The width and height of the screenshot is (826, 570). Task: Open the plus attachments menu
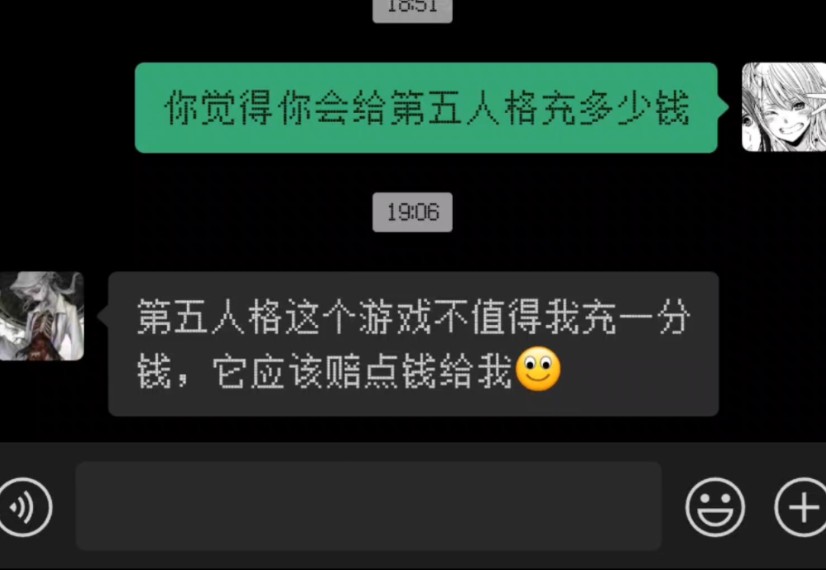(801, 507)
